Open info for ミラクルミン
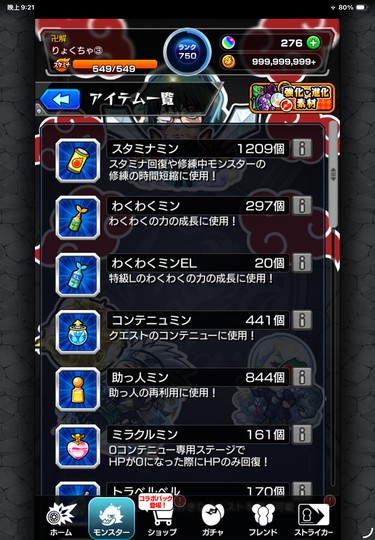Viewport: 375px width, 540px height. click(x=302, y=434)
